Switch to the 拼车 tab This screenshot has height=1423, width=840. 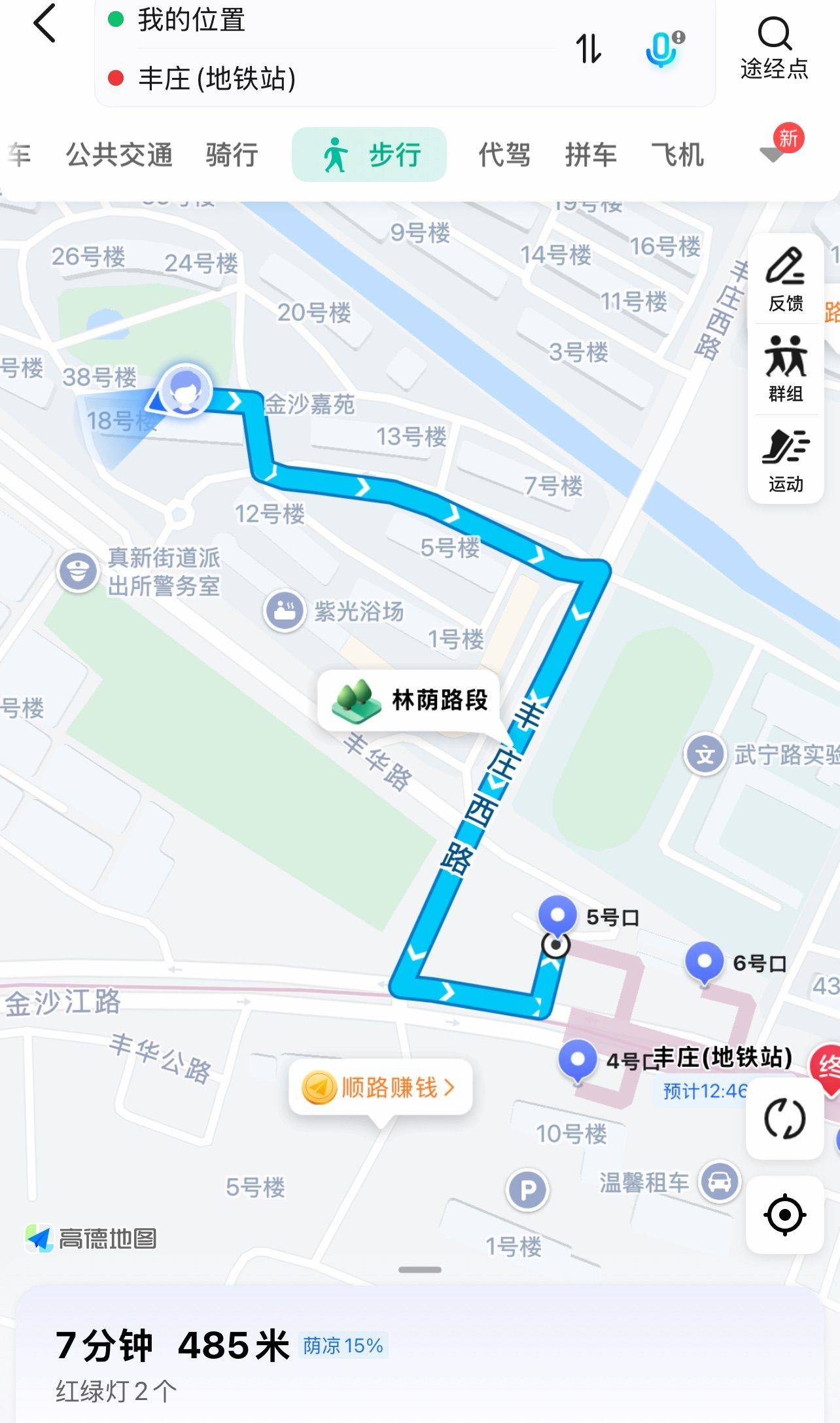pyautogui.click(x=591, y=155)
